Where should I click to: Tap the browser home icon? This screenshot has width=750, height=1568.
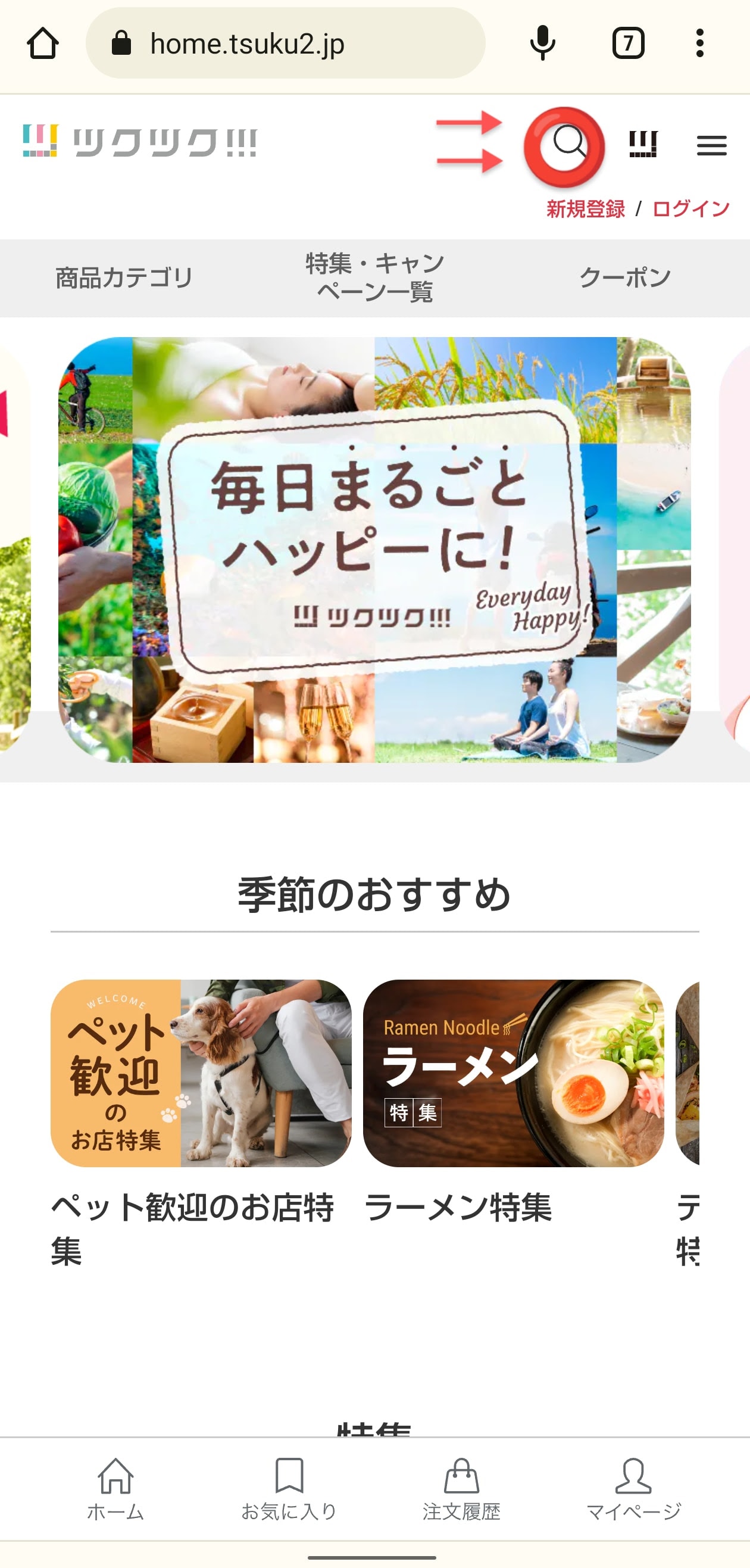coord(43,43)
